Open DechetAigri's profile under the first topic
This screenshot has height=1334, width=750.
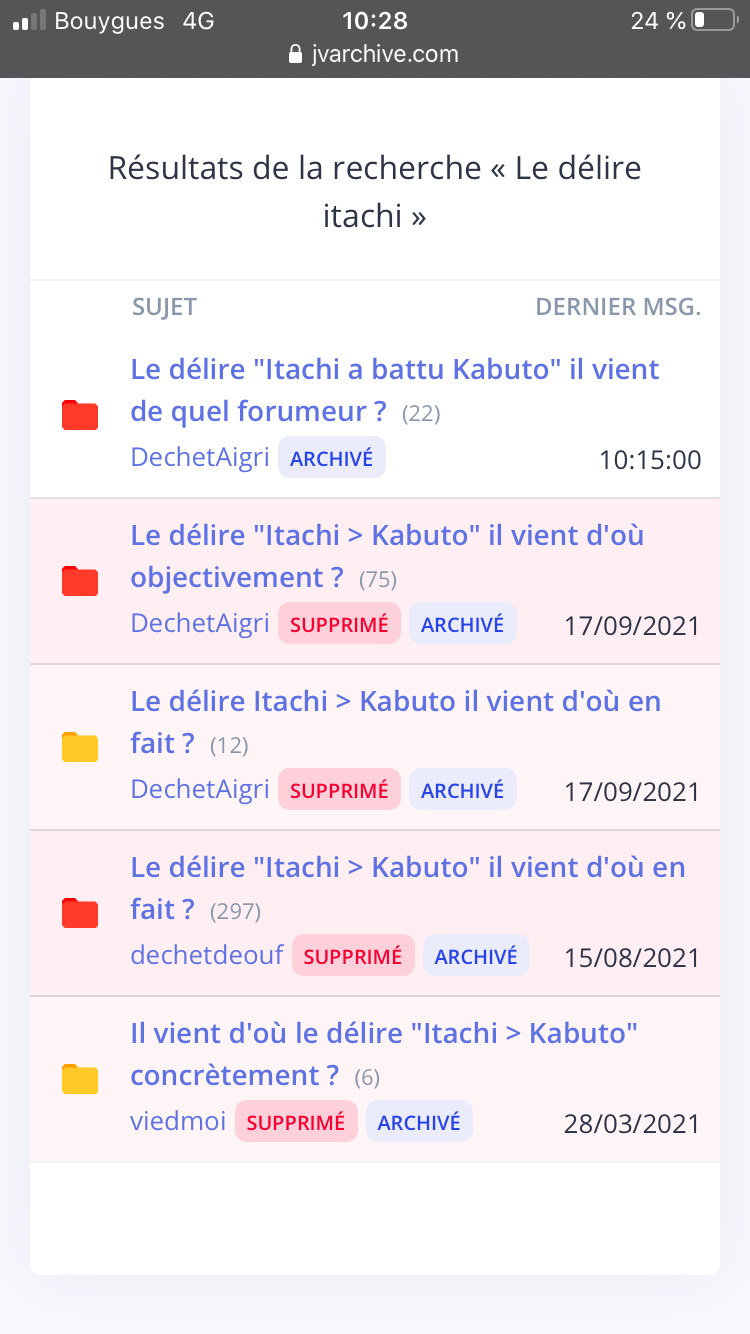(200, 457)
